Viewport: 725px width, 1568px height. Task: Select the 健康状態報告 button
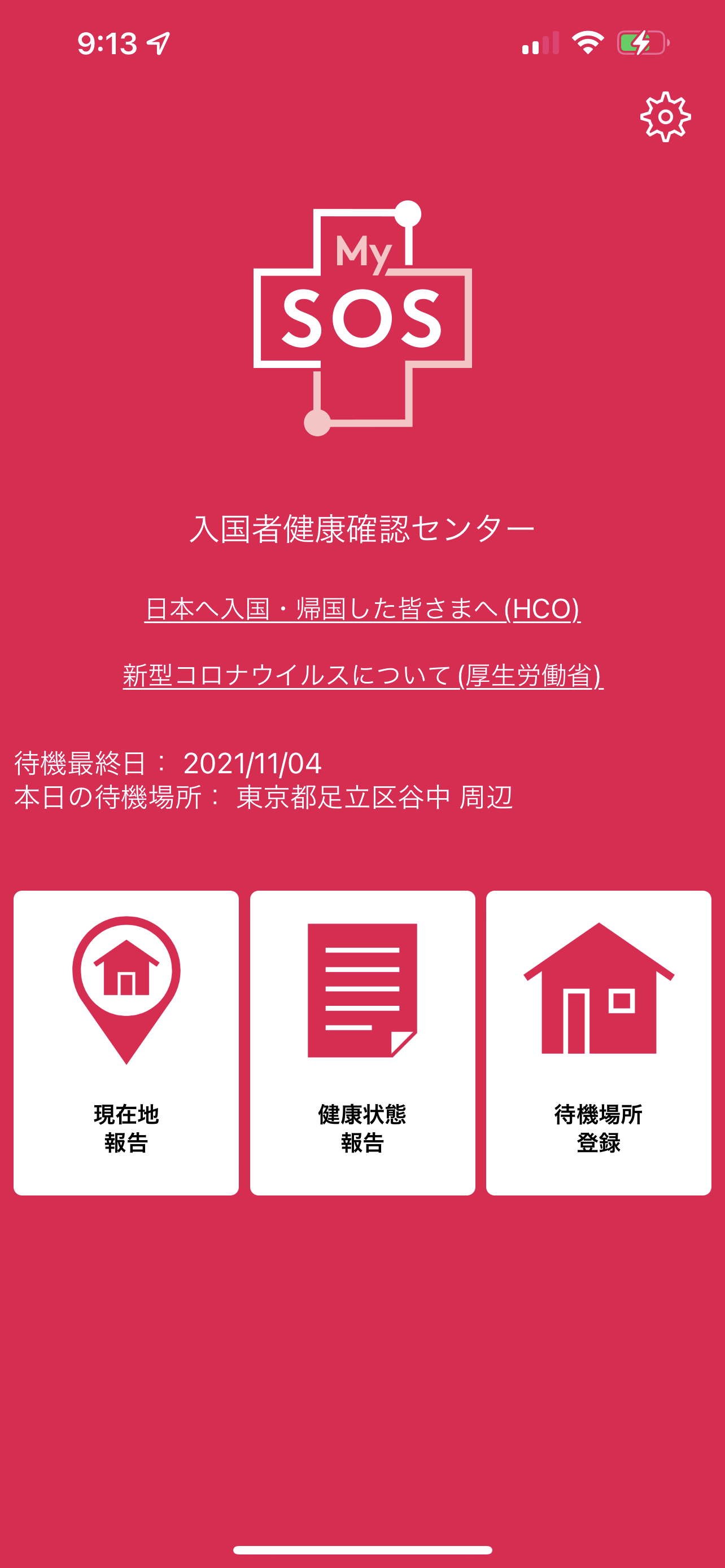tap(362, 1043)
